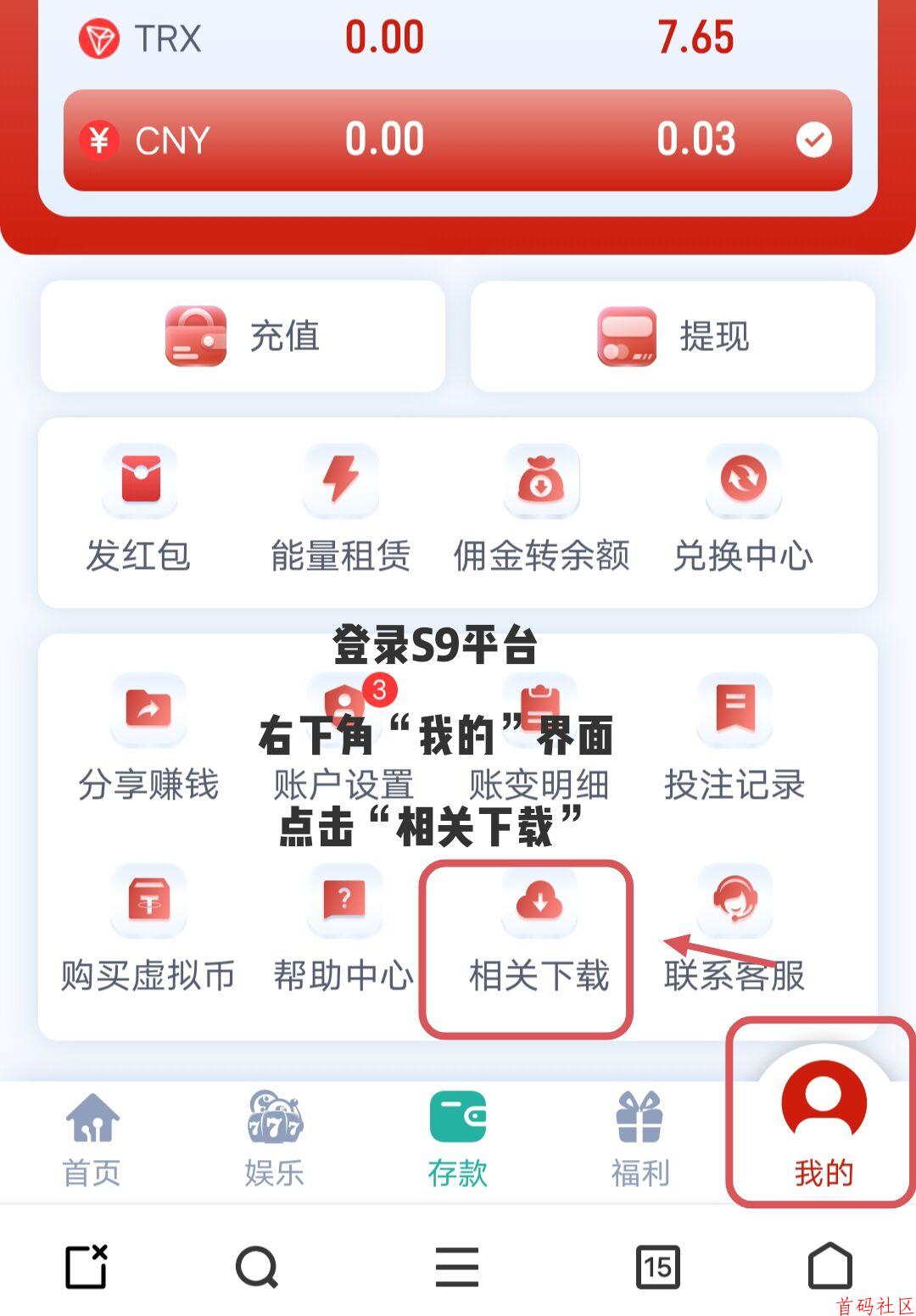Select the CNY currency checkmark
Image resolution: width=916 pixels, height=1316 pixels.
pyautogui.click(x=815, y=141)
